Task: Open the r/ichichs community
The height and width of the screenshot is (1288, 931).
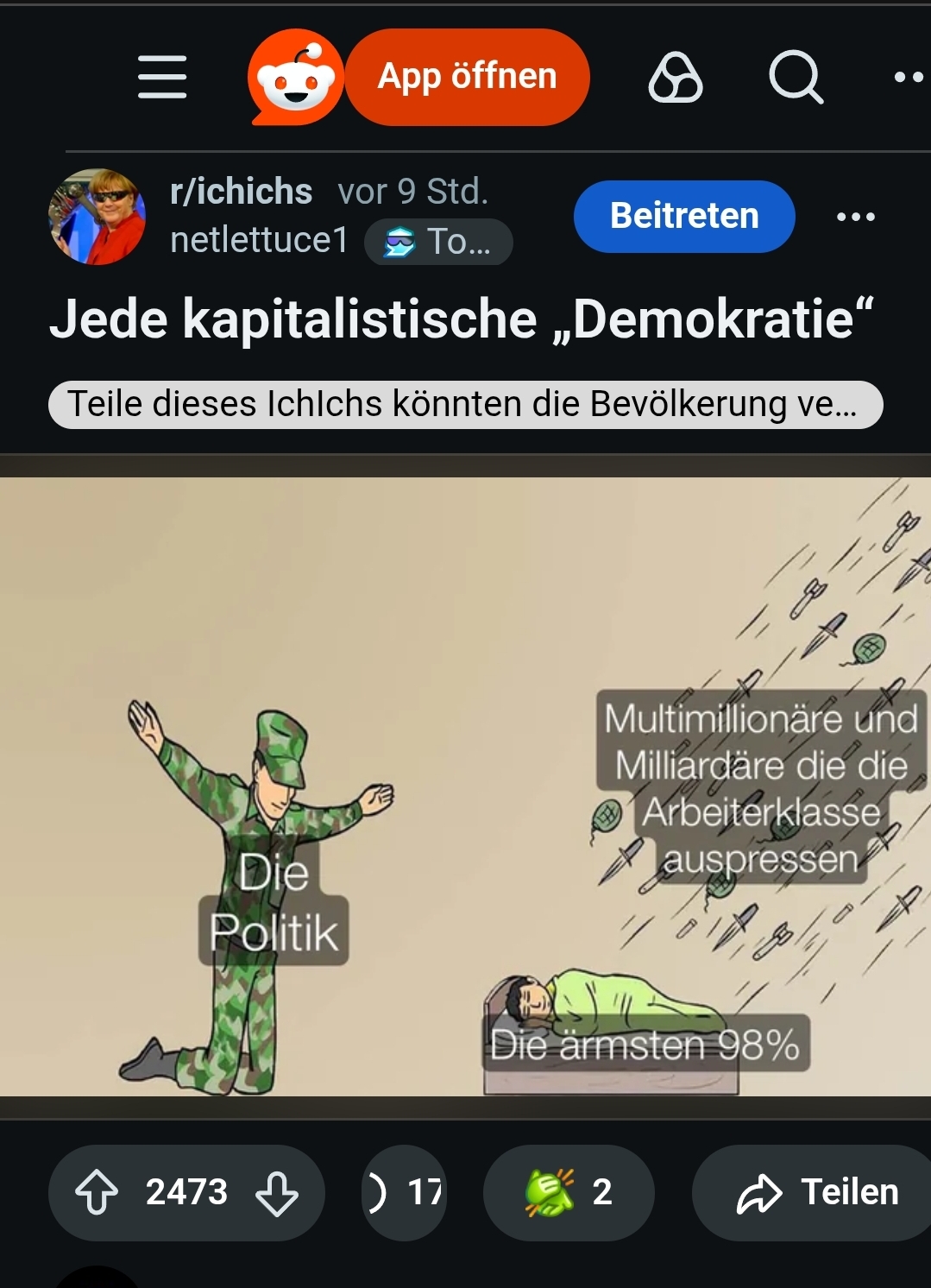Action: click(241, 192)
